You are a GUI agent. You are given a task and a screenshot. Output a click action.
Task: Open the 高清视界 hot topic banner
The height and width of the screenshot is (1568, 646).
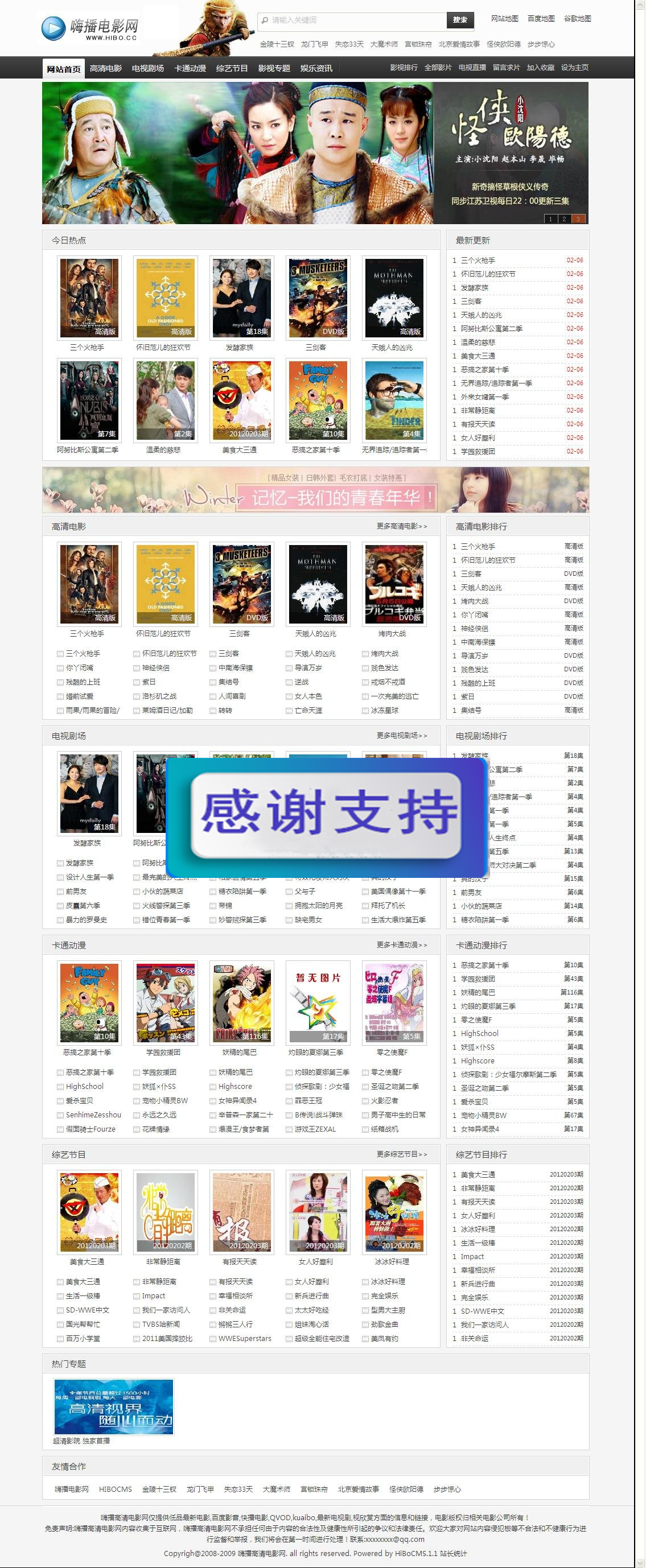click(x=114, y=1406)
